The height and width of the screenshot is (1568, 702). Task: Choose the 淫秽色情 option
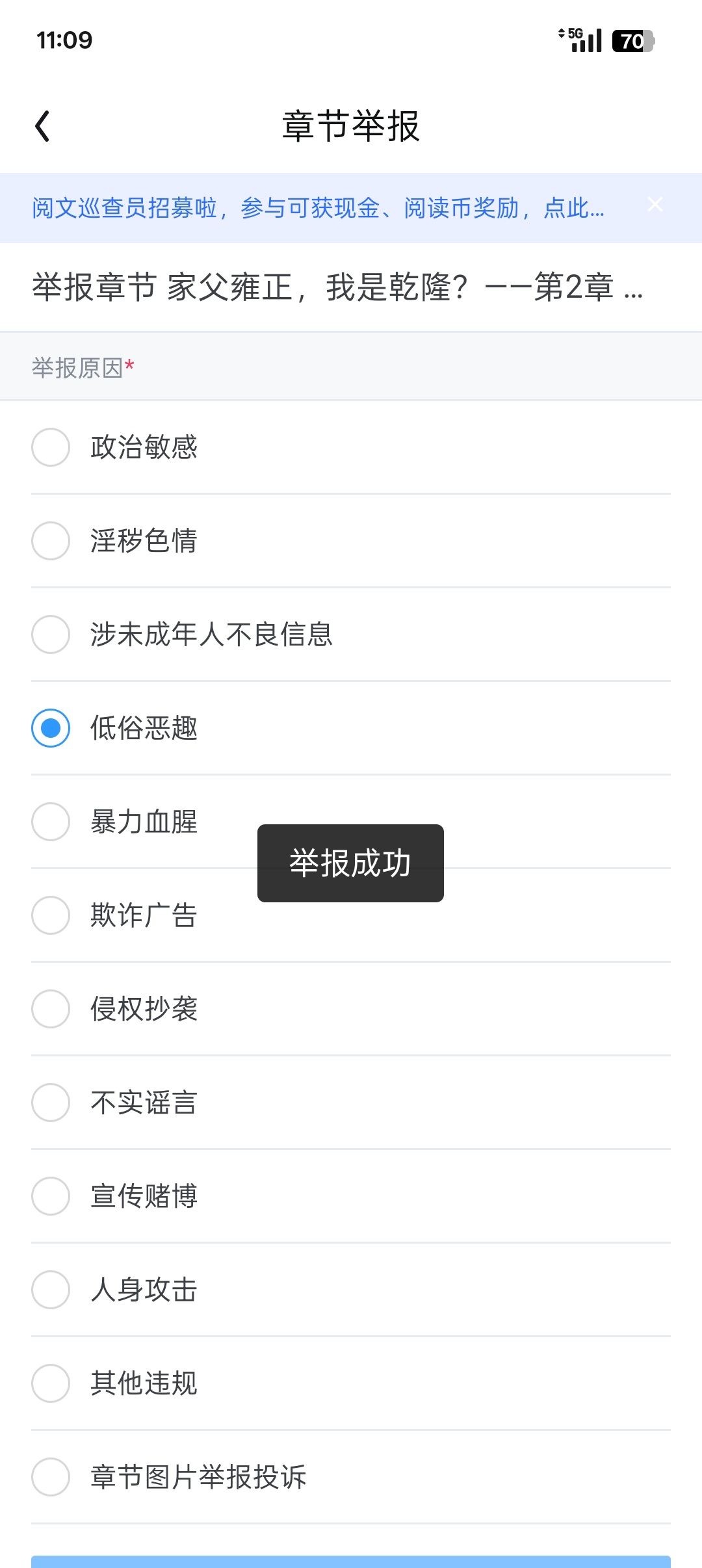coord(351,541)
